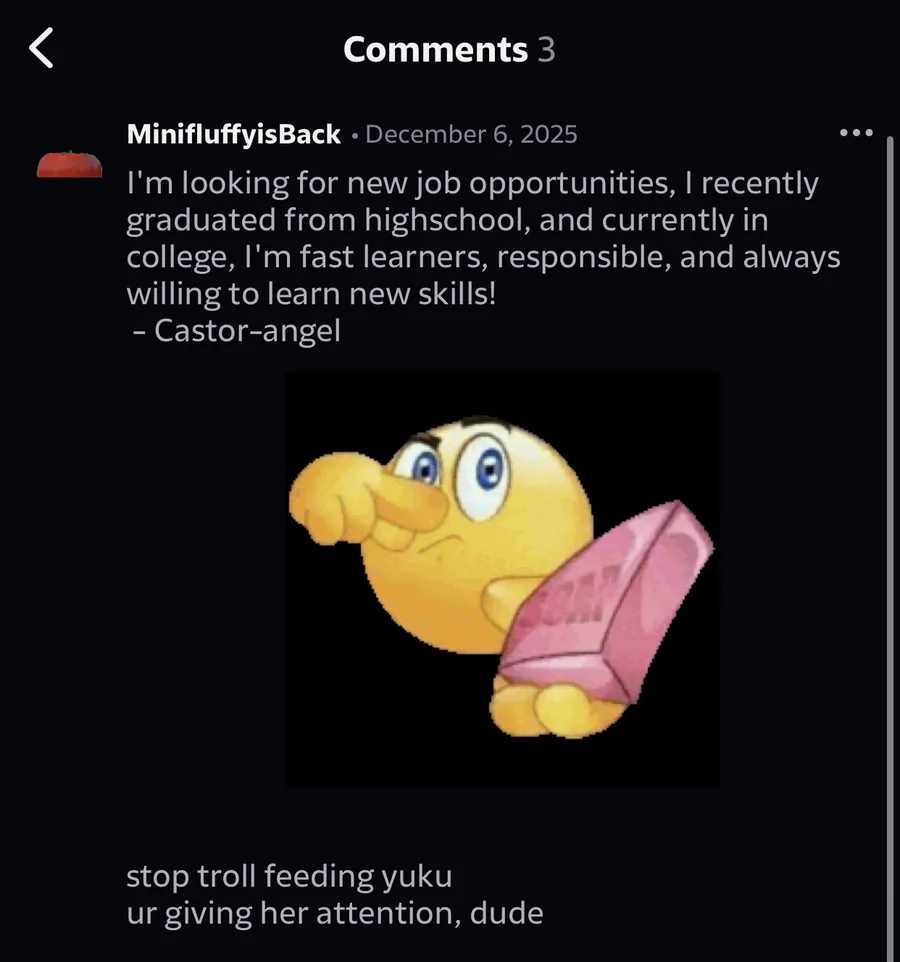Tap MinifluffyisBack's tomato avatar
Image resolution: width=900 pixels, height=962 pixels.
(x=69, y=164)
